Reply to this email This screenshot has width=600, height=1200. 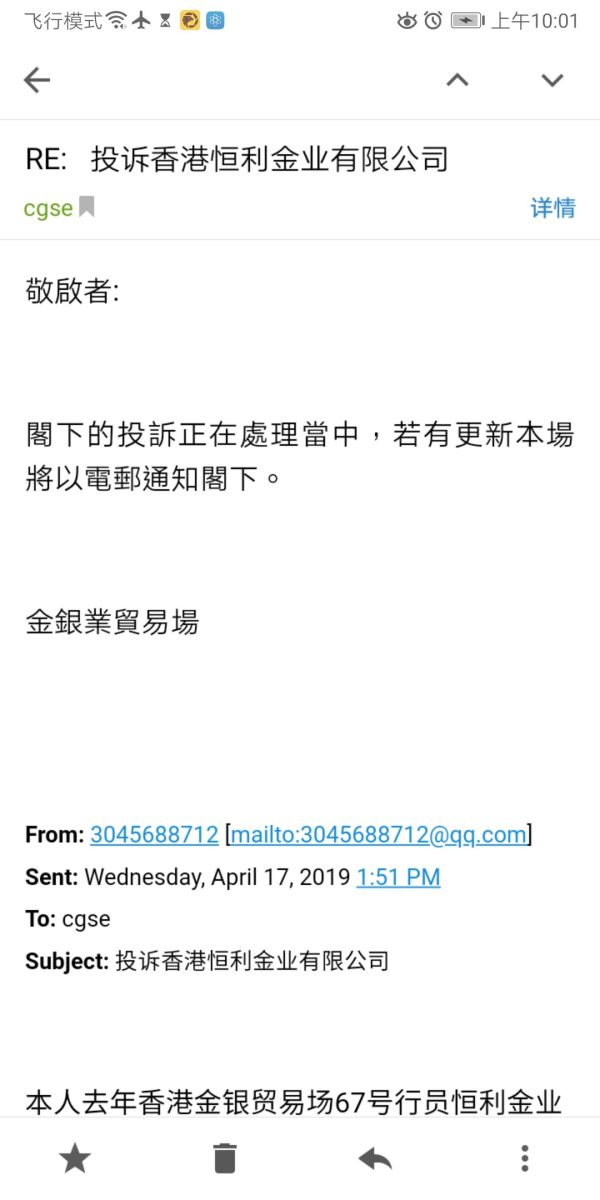[375, 1158]
